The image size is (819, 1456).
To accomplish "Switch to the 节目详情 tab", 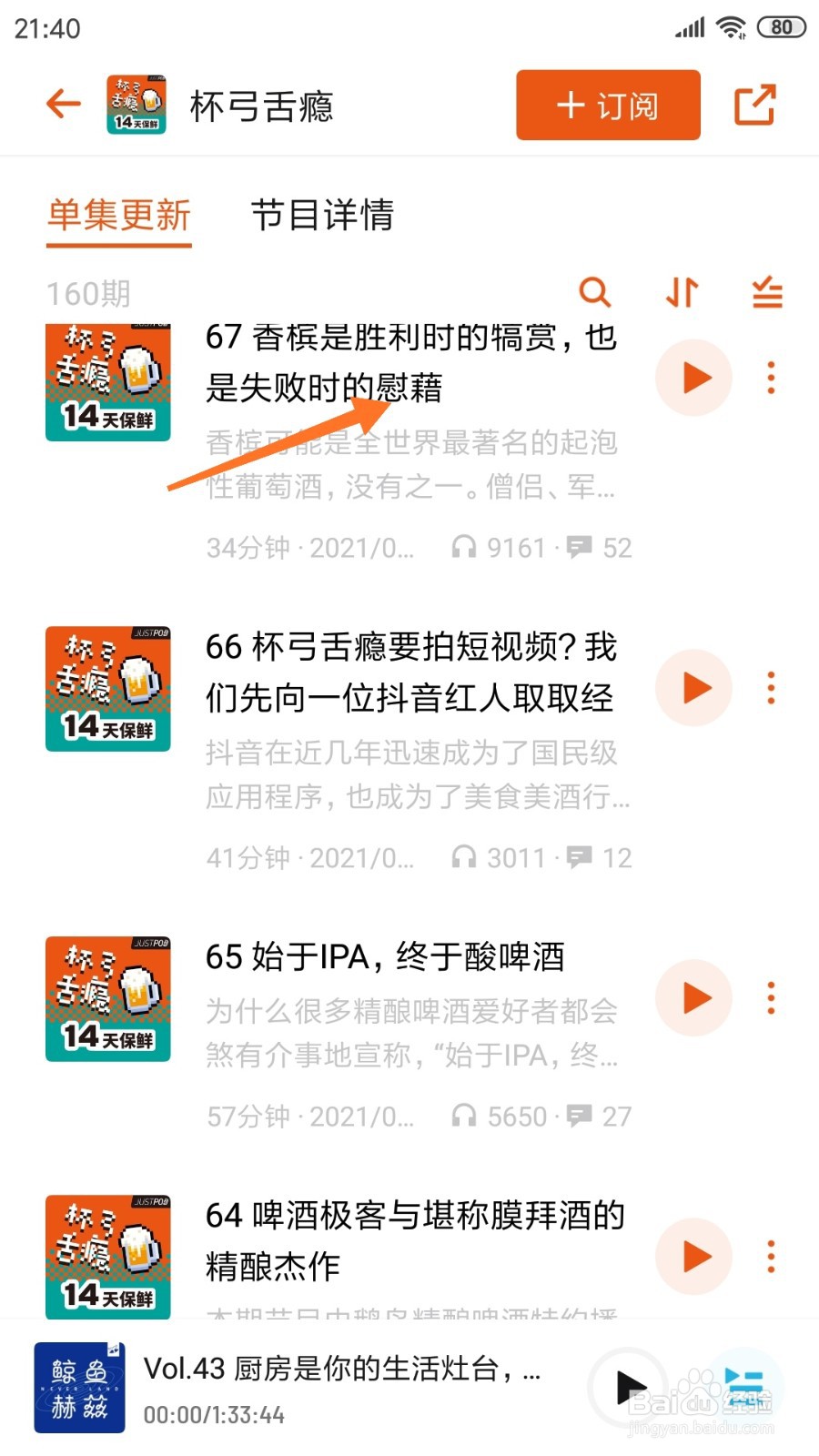I will click(x=323, y=217).
